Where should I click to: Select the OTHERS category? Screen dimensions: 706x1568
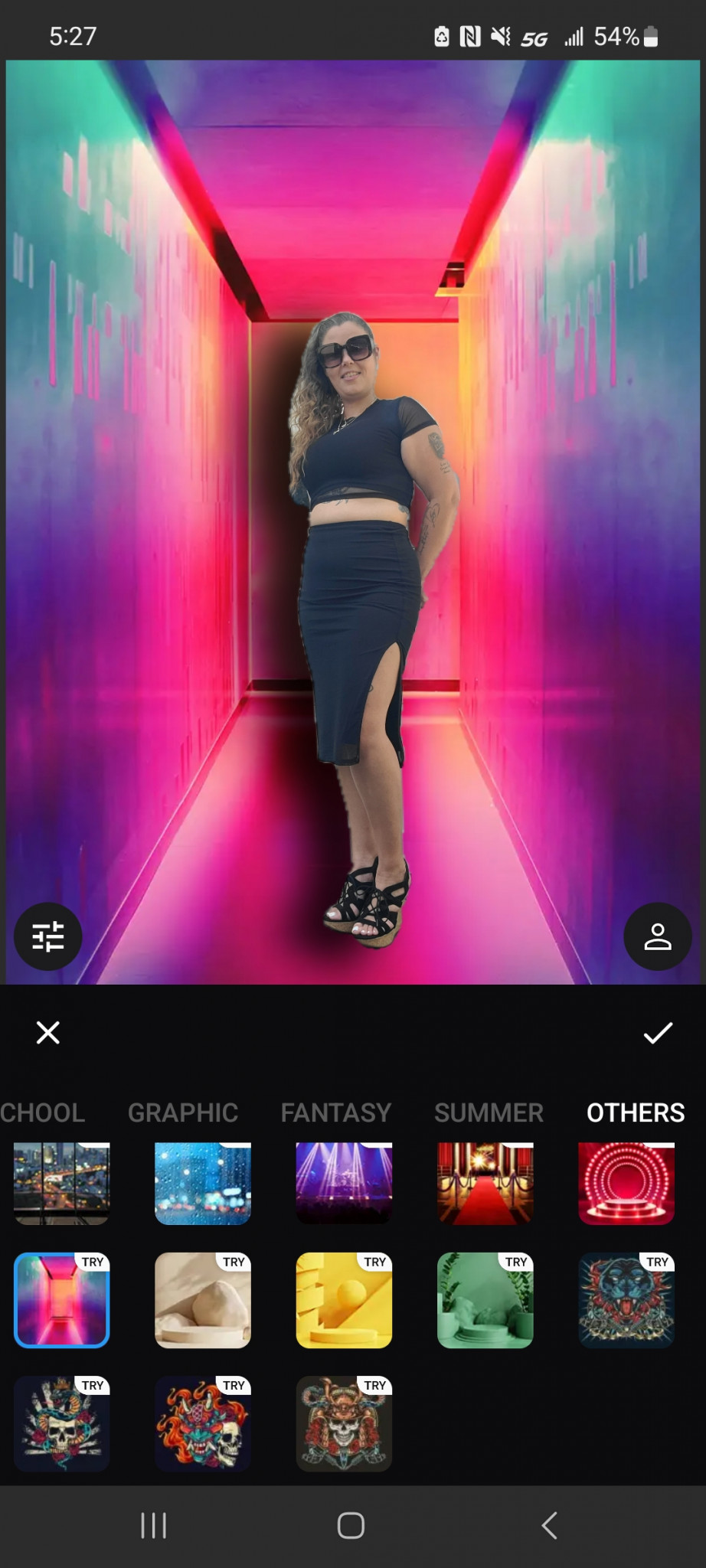tap(636, 1112)
